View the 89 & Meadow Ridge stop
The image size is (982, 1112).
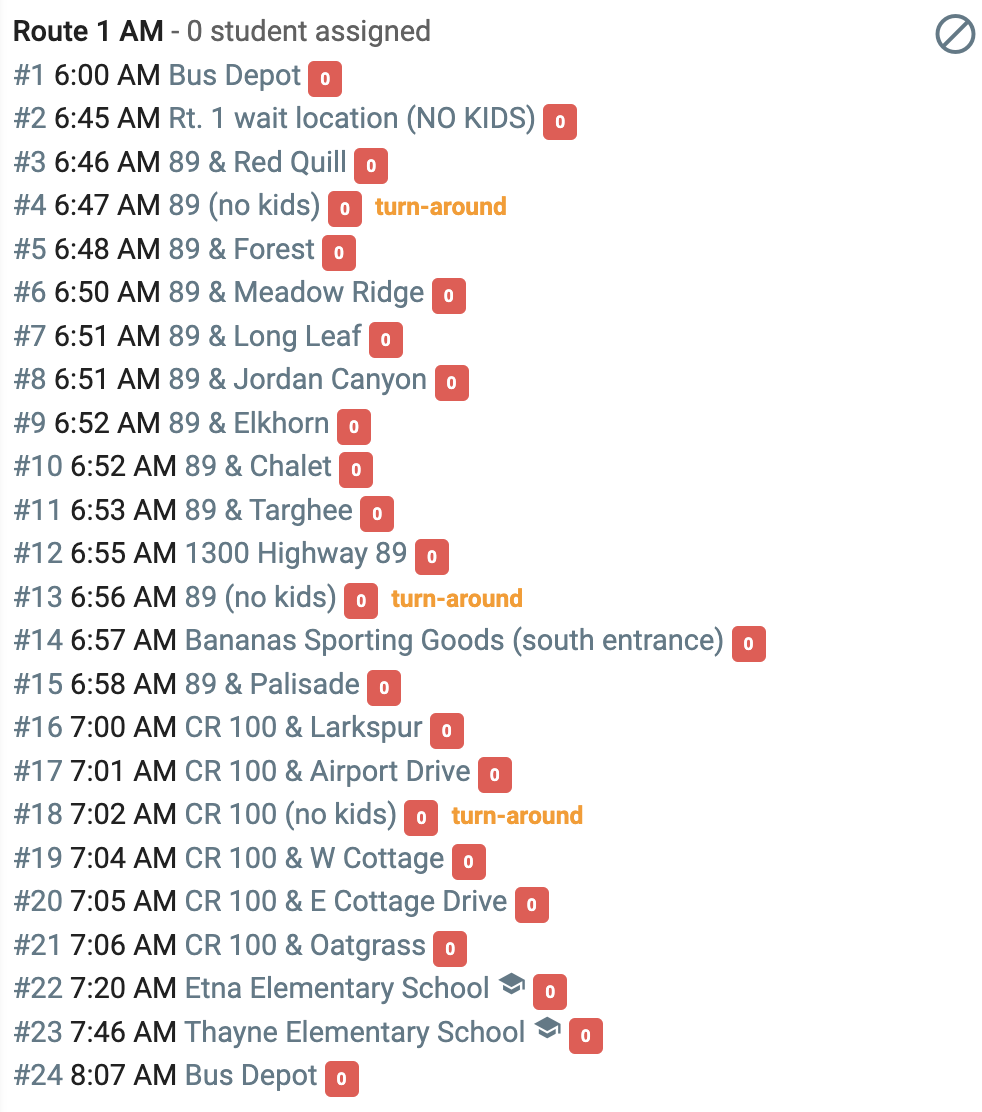point(296,292)
